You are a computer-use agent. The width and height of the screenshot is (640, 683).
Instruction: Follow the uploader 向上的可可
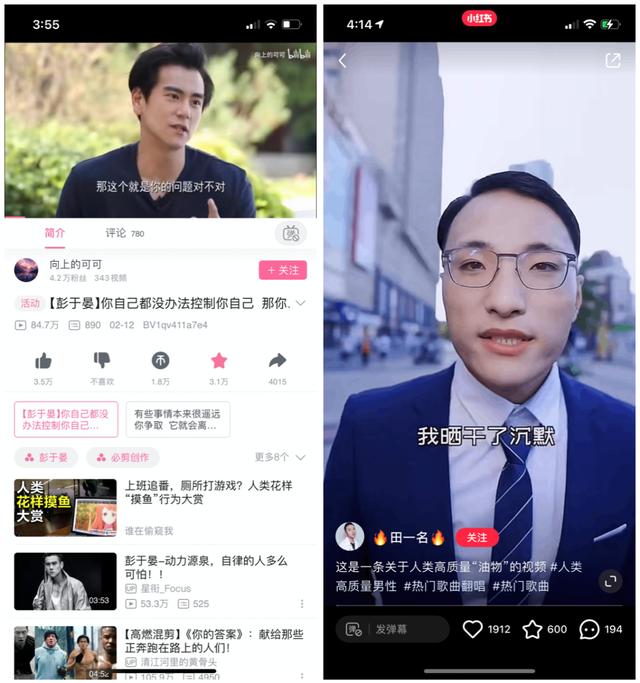coord(282,270)
